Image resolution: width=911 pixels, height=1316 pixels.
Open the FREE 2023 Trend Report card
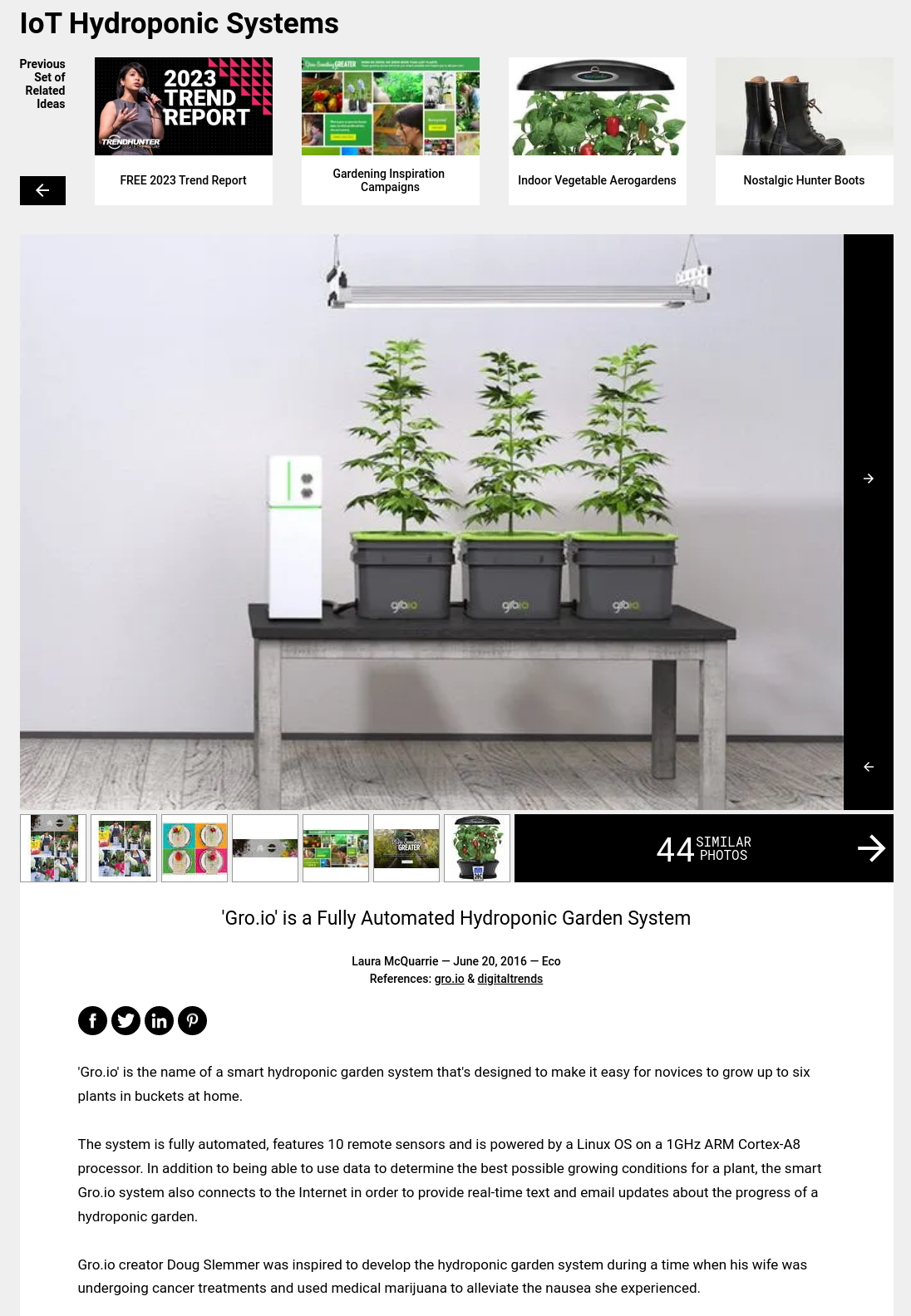184,131
